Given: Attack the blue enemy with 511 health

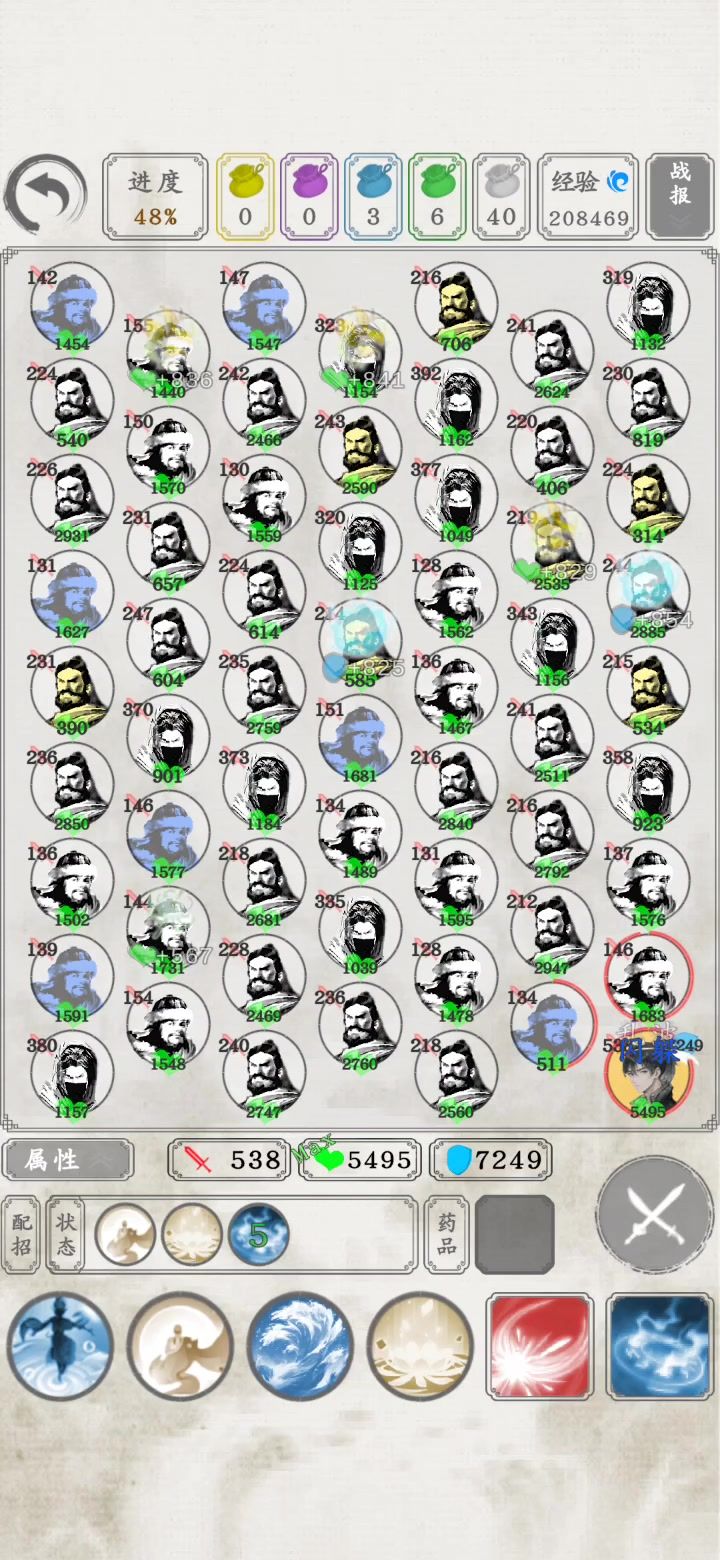Looking at the screenshot, I should click(x=551, y=1027).
